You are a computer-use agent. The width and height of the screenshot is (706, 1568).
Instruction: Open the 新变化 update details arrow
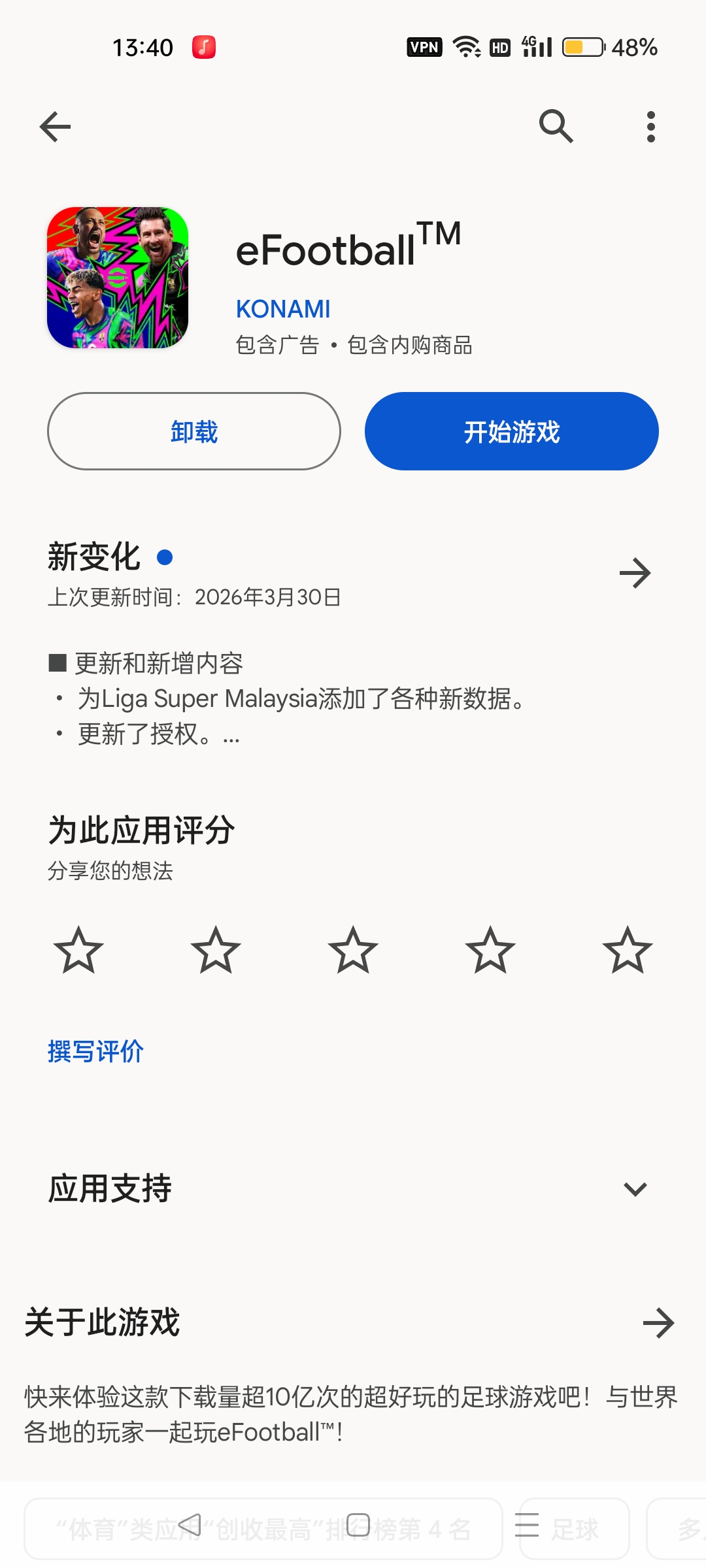635,573
